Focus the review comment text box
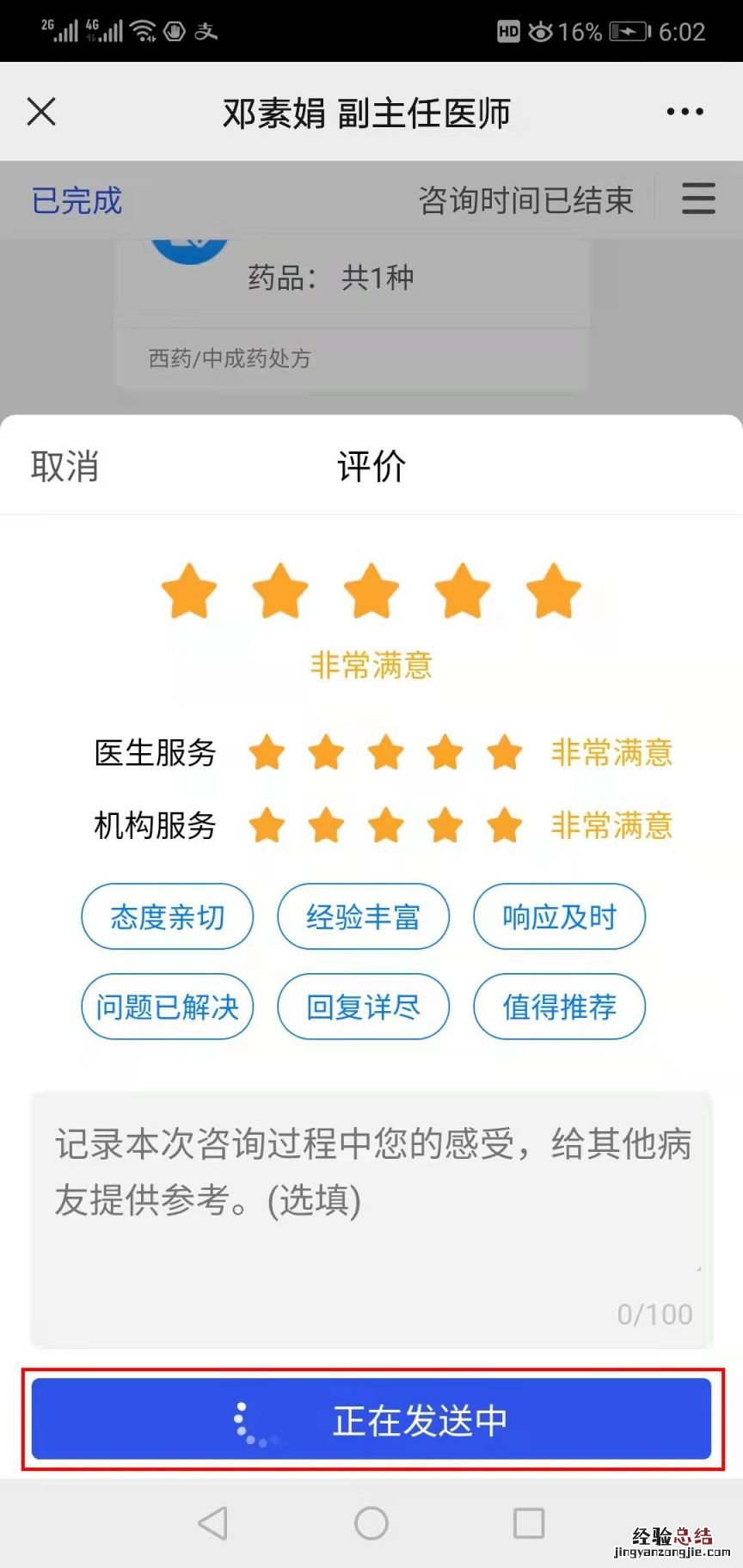This screenshot has height=1568, width=743. point(371,1204)
